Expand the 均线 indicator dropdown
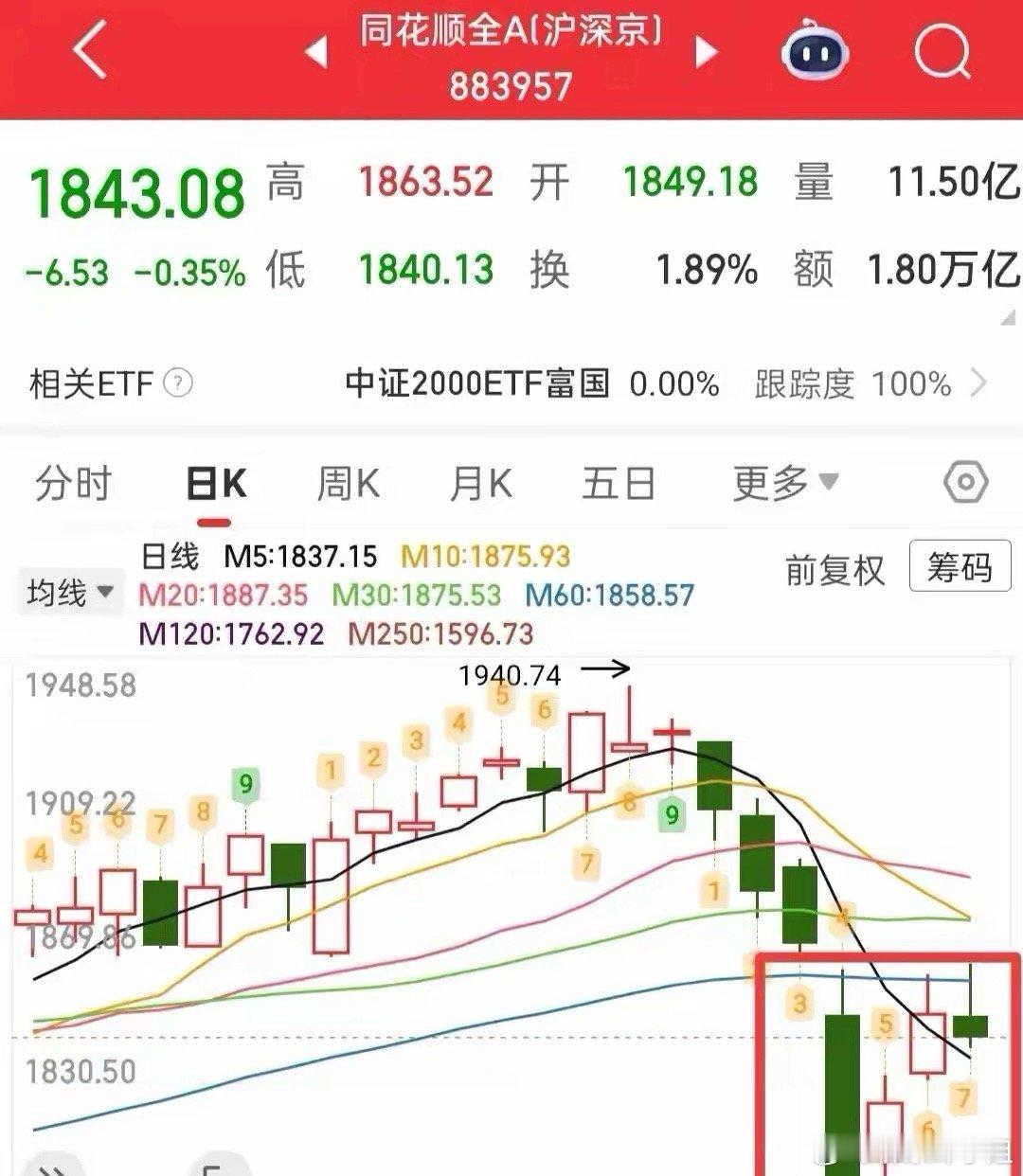 (x=71, y=593)
